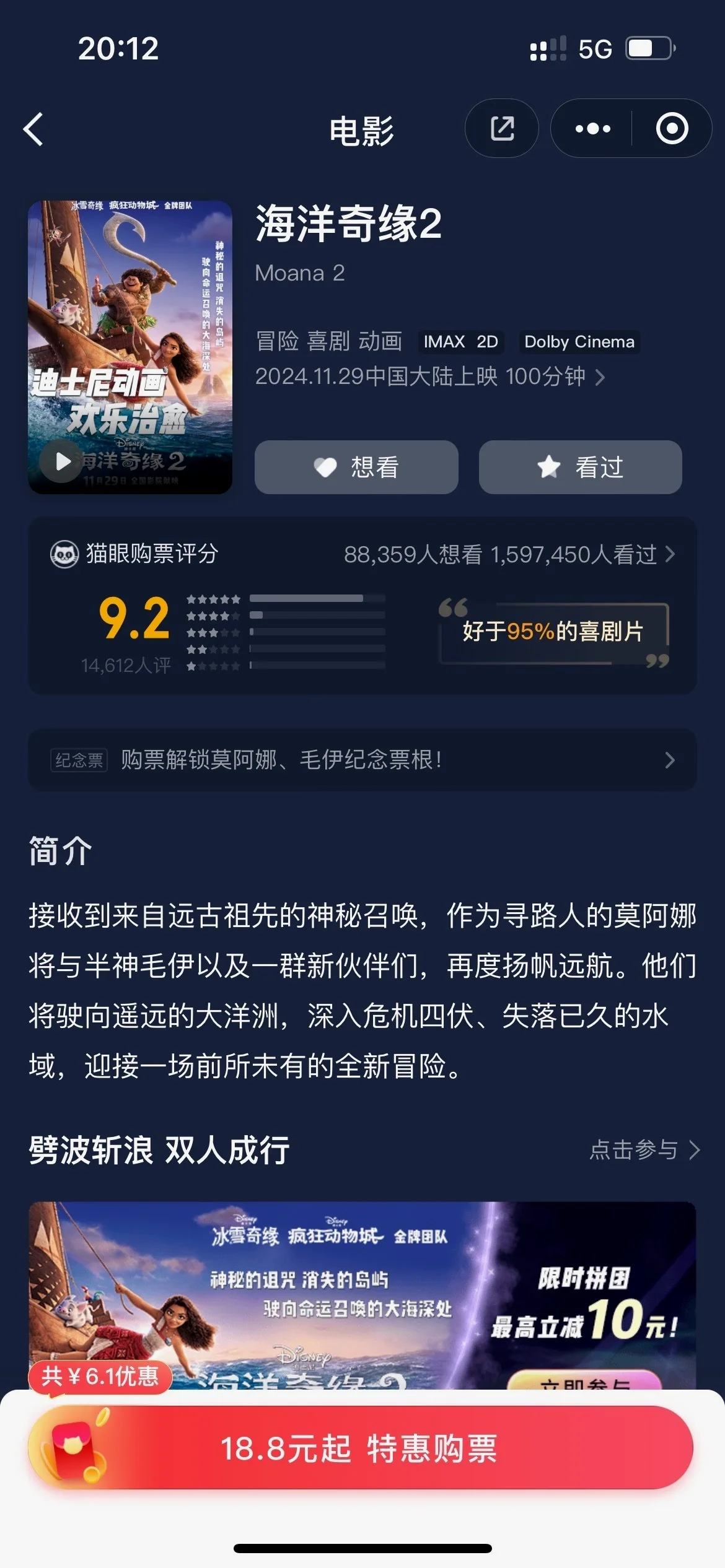
Task: Close the mini program with circle icon
Action: [672, 129]
